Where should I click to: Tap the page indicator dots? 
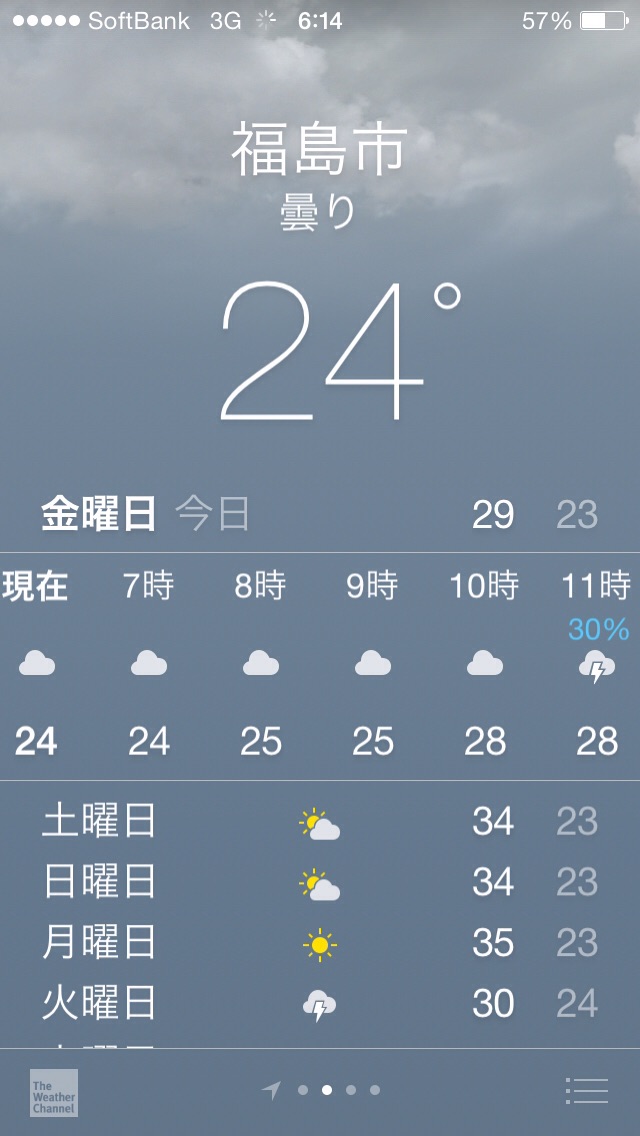(x=338, y=1090)
